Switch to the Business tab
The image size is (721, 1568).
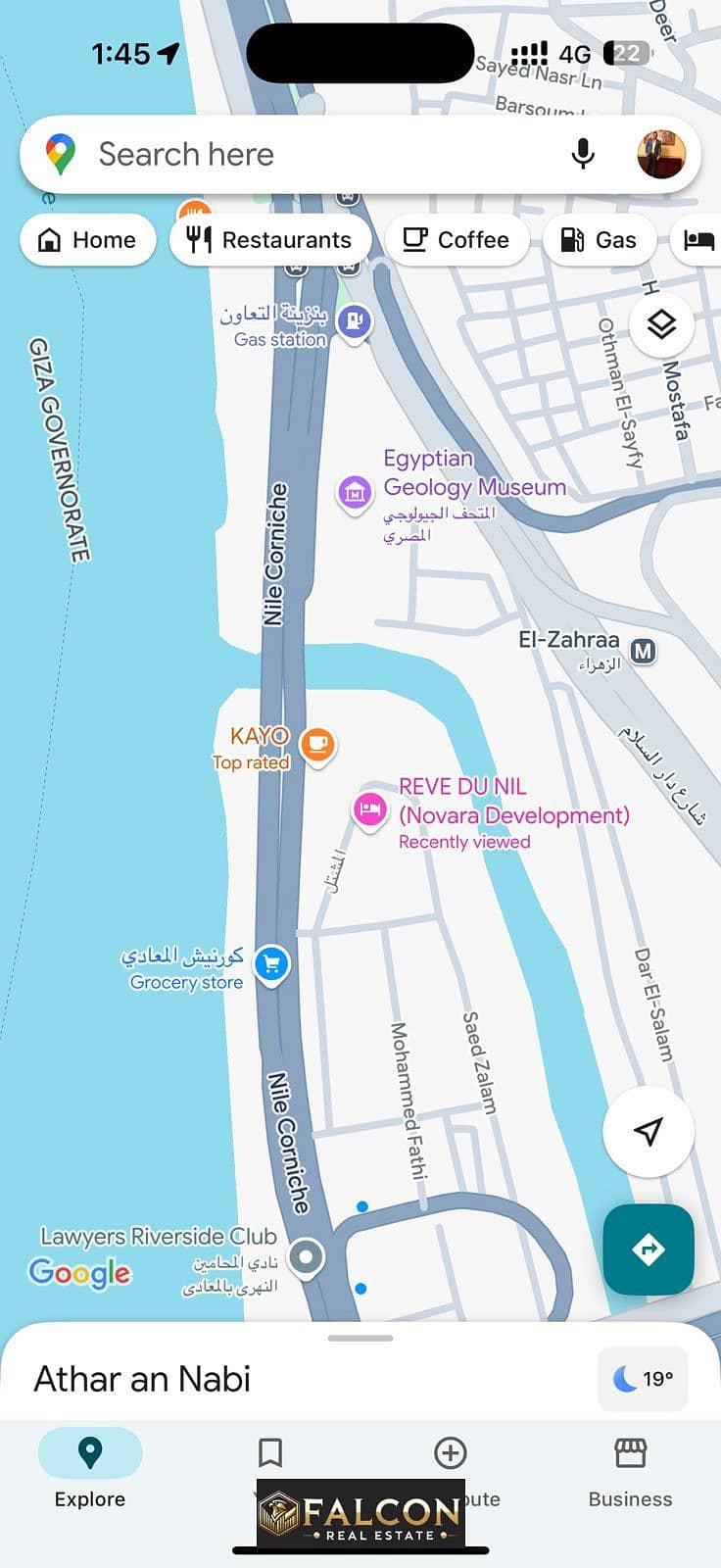click(630, 1468)
